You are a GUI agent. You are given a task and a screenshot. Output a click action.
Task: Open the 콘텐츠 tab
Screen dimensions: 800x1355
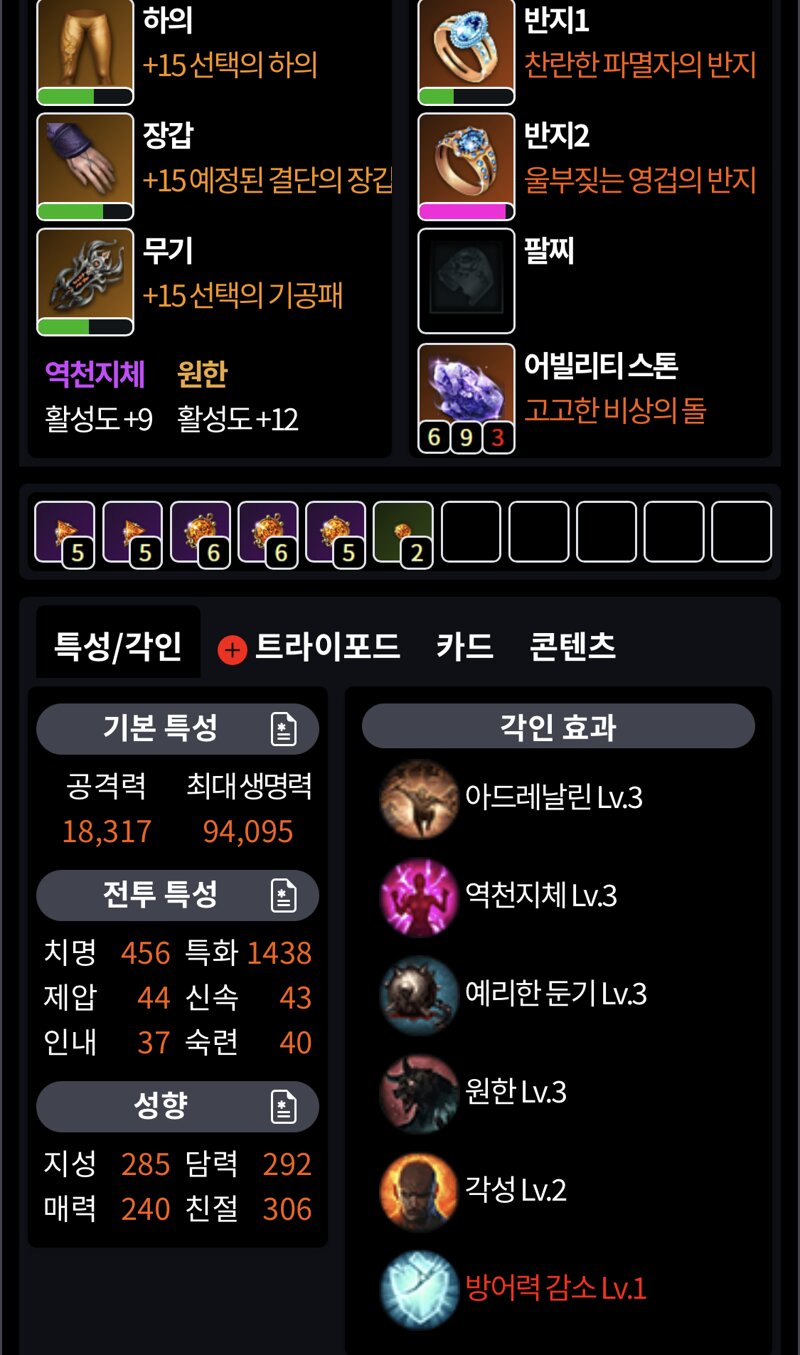tap(572, 647)
